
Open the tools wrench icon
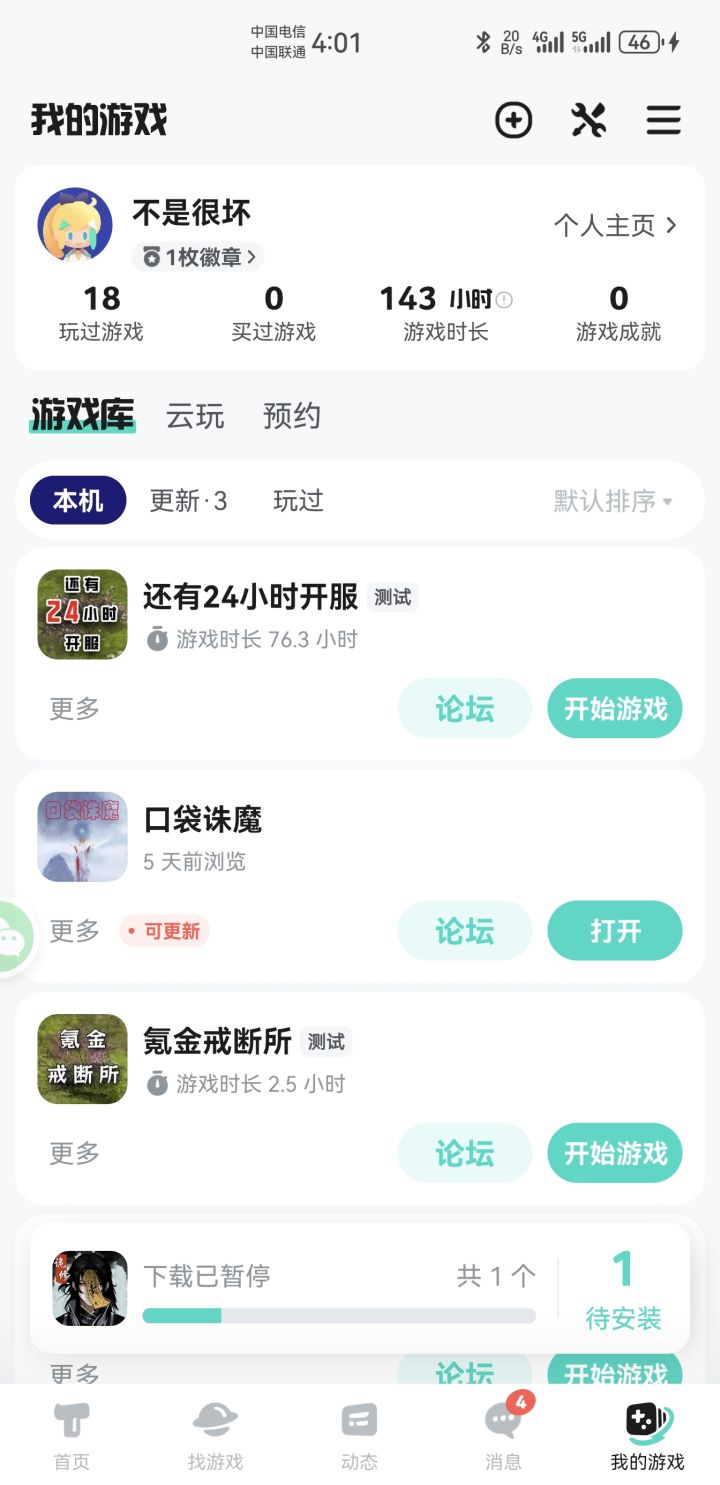tap(589, 121)
